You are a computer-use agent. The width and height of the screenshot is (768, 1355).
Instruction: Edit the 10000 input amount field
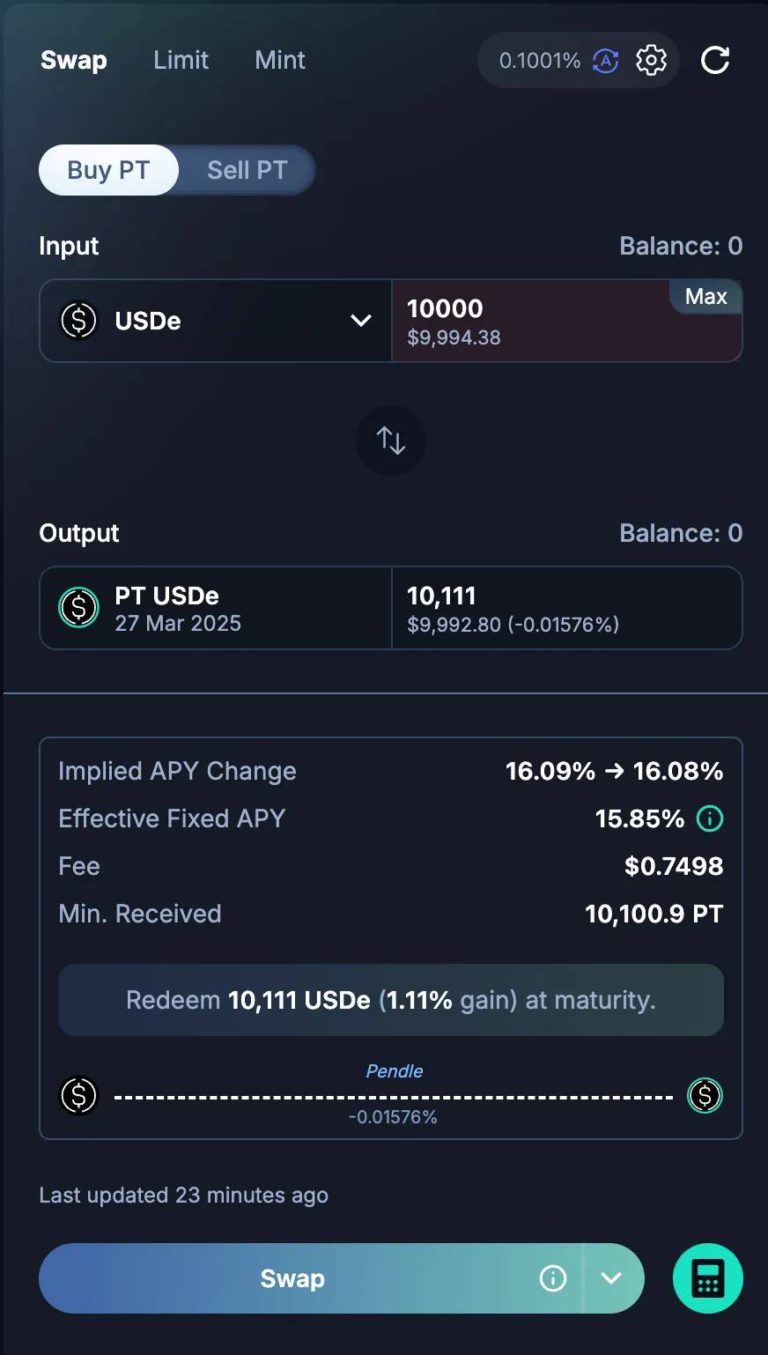[x=530, y=309]
